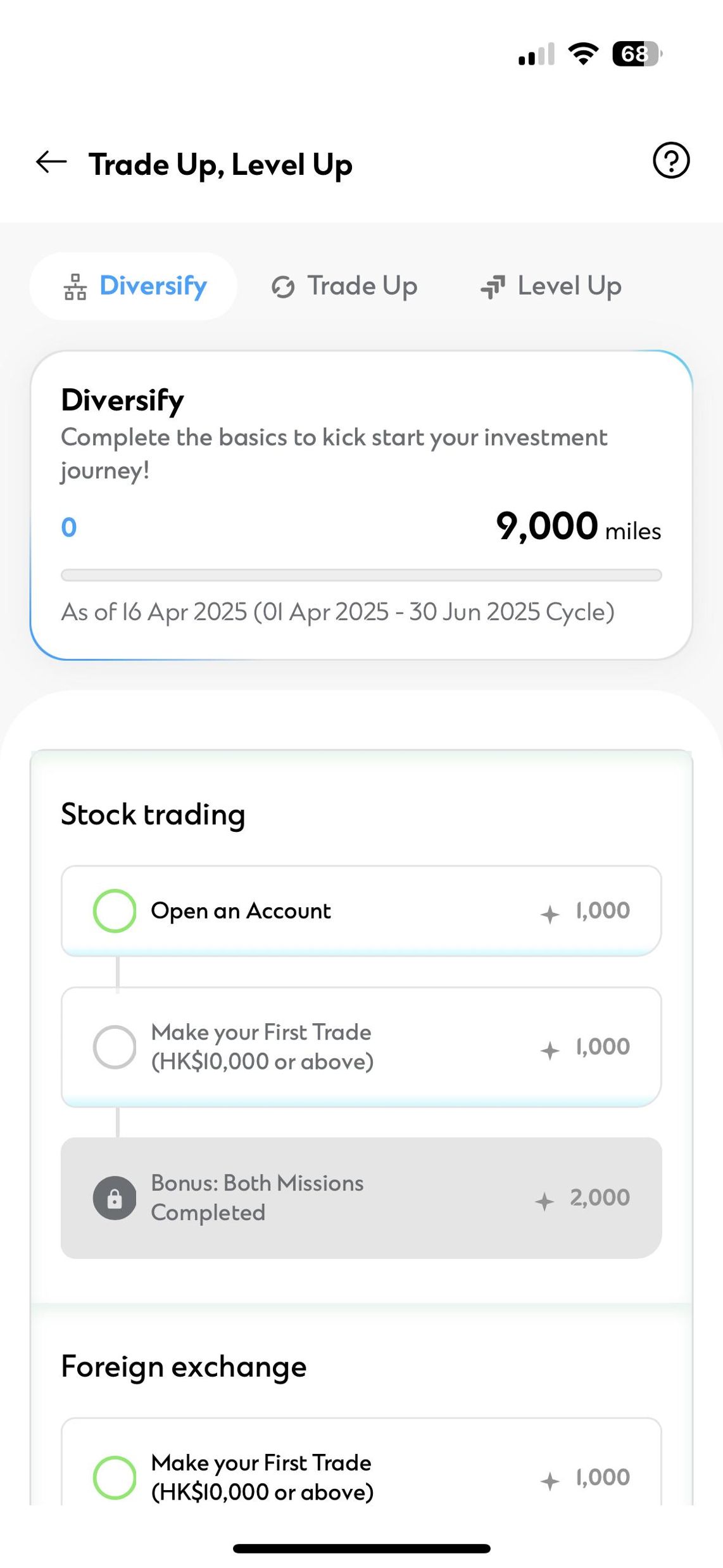Open the help question mark icon

click(670, 162)
